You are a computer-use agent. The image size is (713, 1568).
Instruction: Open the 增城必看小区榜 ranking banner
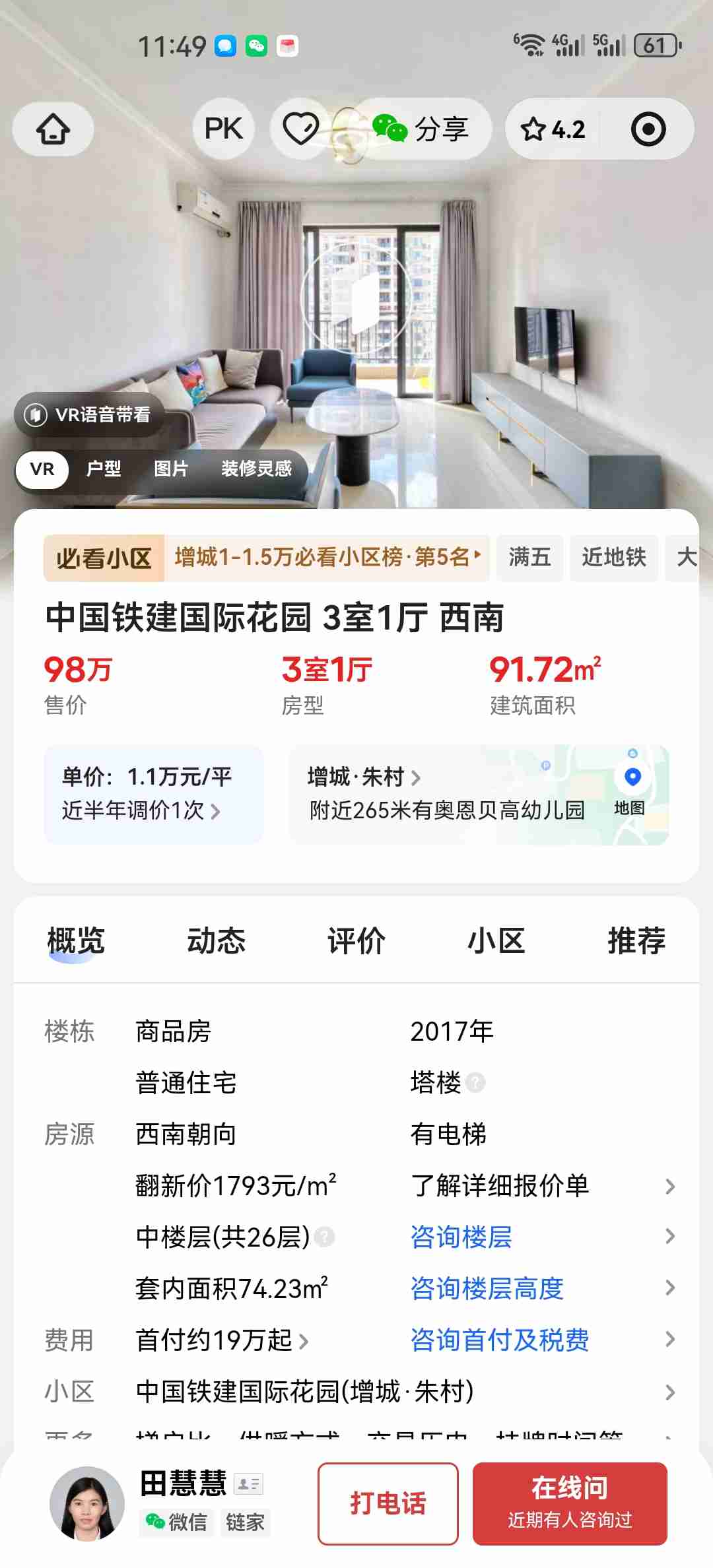[x=327, y=558]
